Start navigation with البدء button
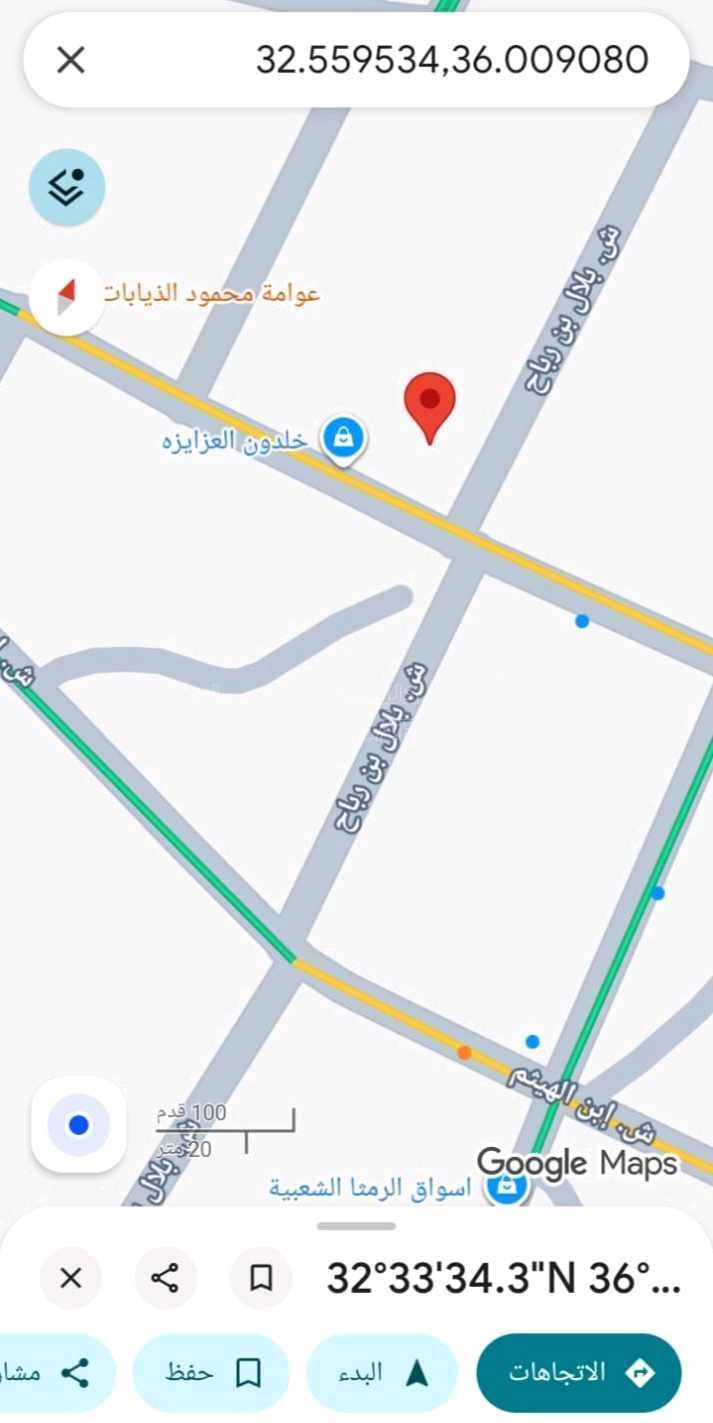This screenshot has width=713, height=1423. [x=382, y=1372]
